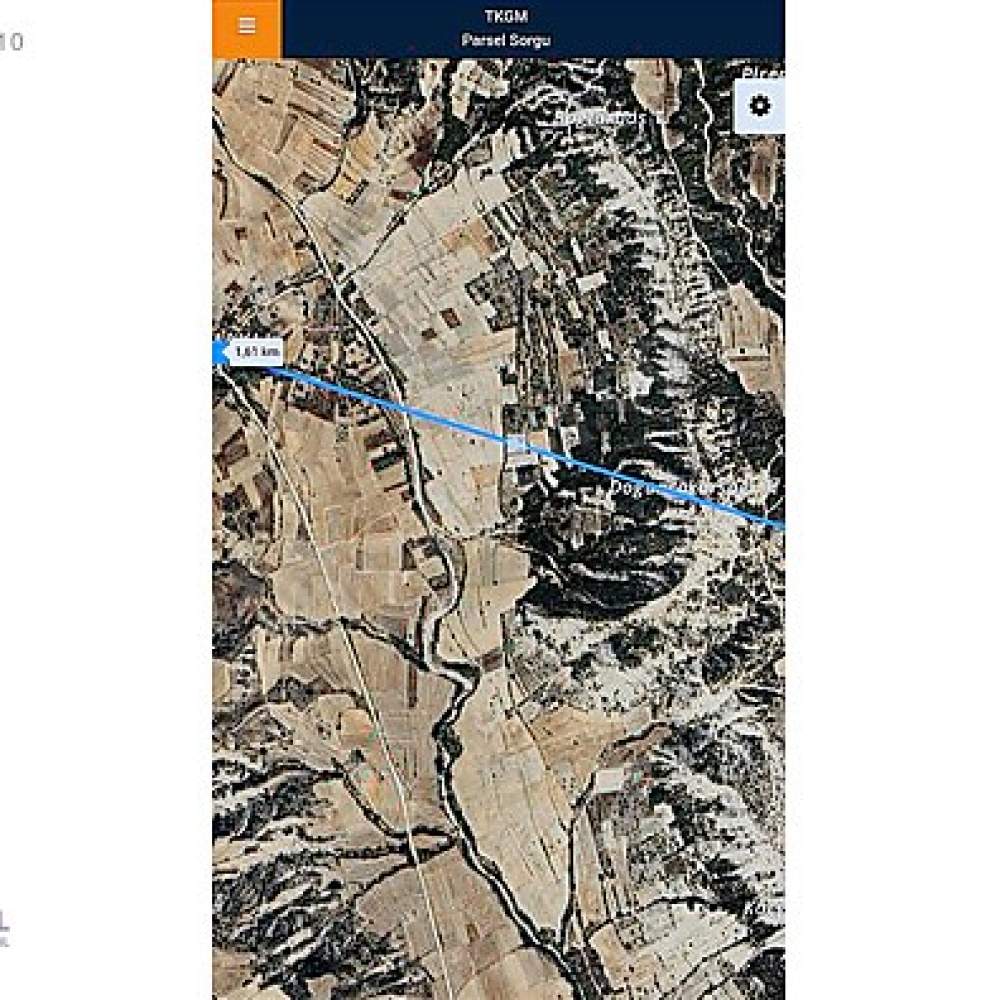This screenshot has width=1000, height=1000.
Task: Open the map settings gear
Action: point(760,106)
